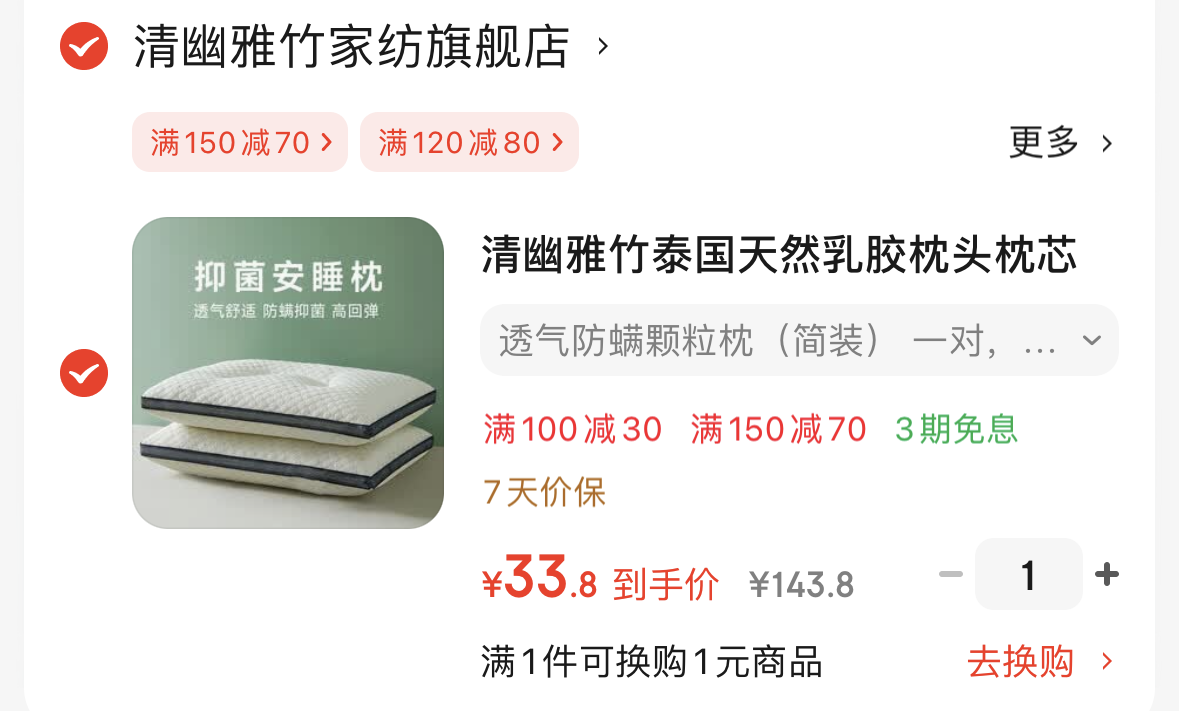Open the 清幽雅竹泰国天然乳胶枕头枕芯 product title
The image size is (1179, 711).
[779, 256]
